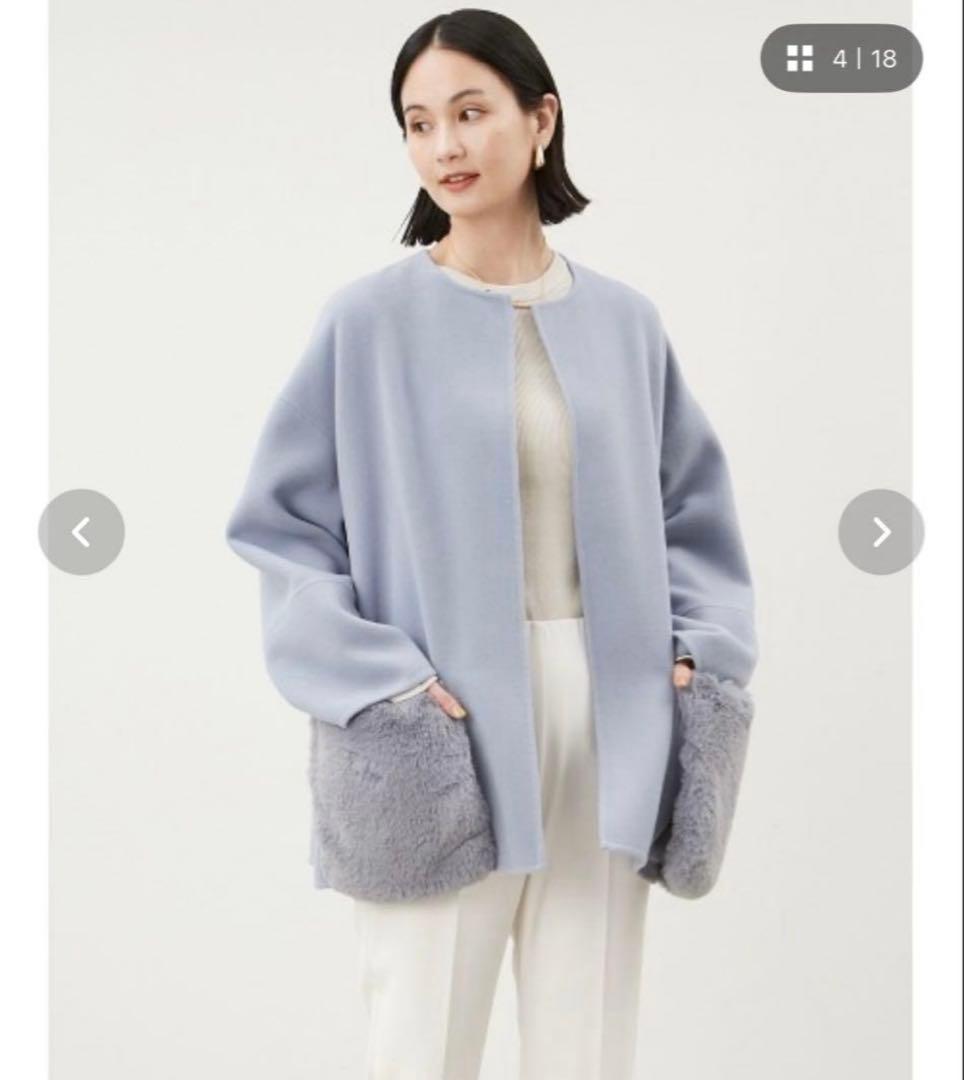The height and width of the screenshot is (1080, 964).
Task: Go to the previous product photo
Action: click(81, 532)
